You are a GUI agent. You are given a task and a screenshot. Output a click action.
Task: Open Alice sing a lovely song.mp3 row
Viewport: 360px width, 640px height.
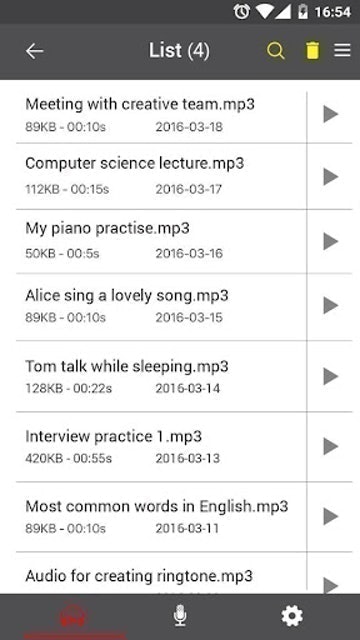pos(161,306)
